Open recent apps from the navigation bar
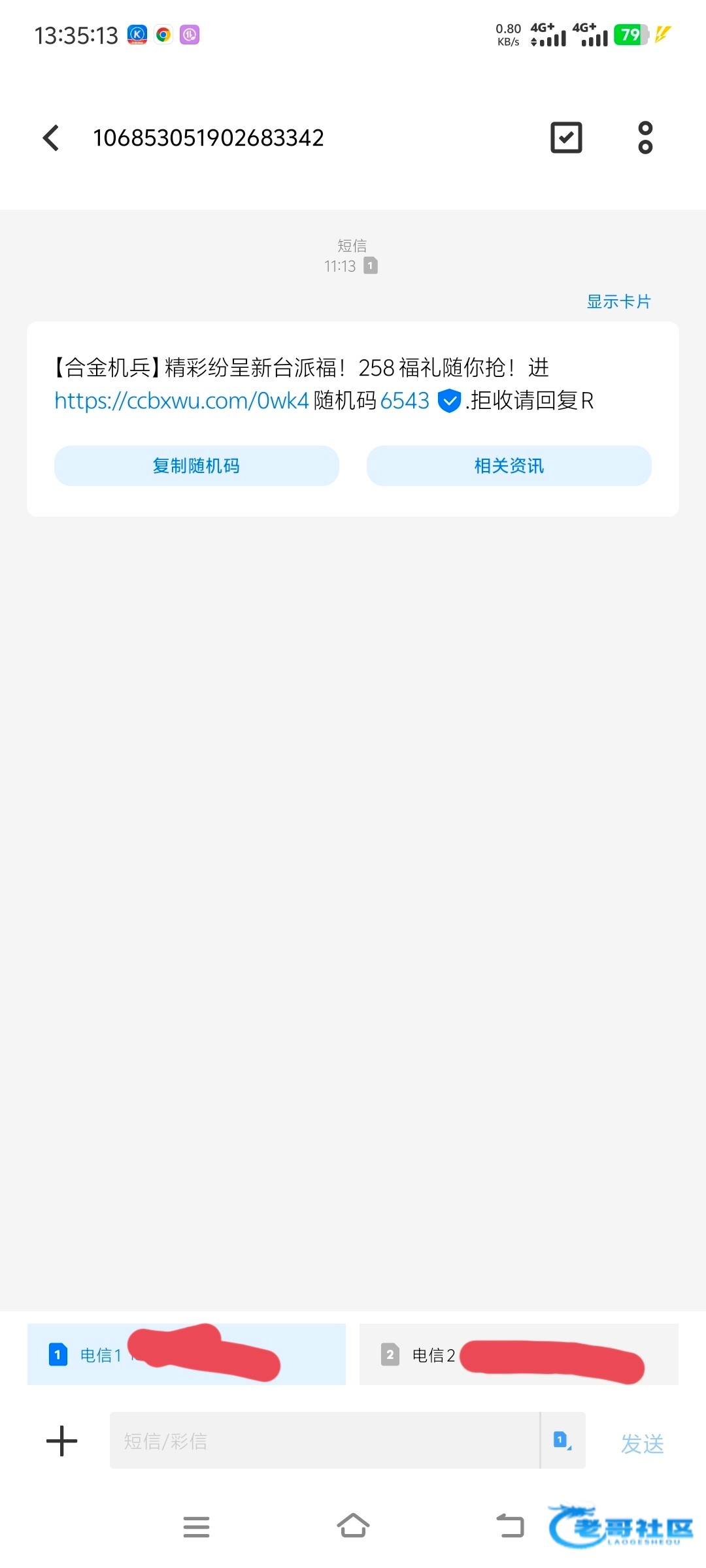The height and width of the screenshot is (1568, 706). coord(196,1527)
